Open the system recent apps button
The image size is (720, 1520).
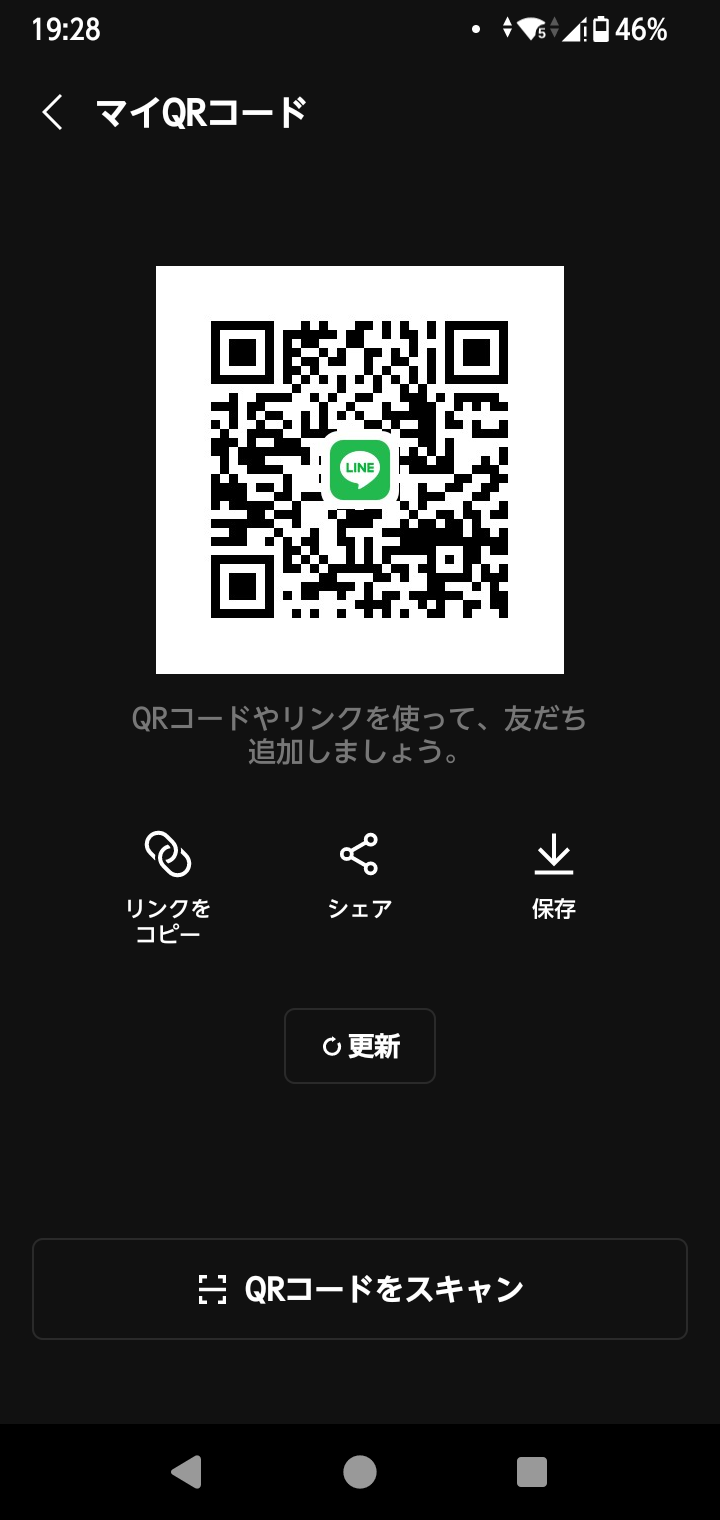(532, 1472)
